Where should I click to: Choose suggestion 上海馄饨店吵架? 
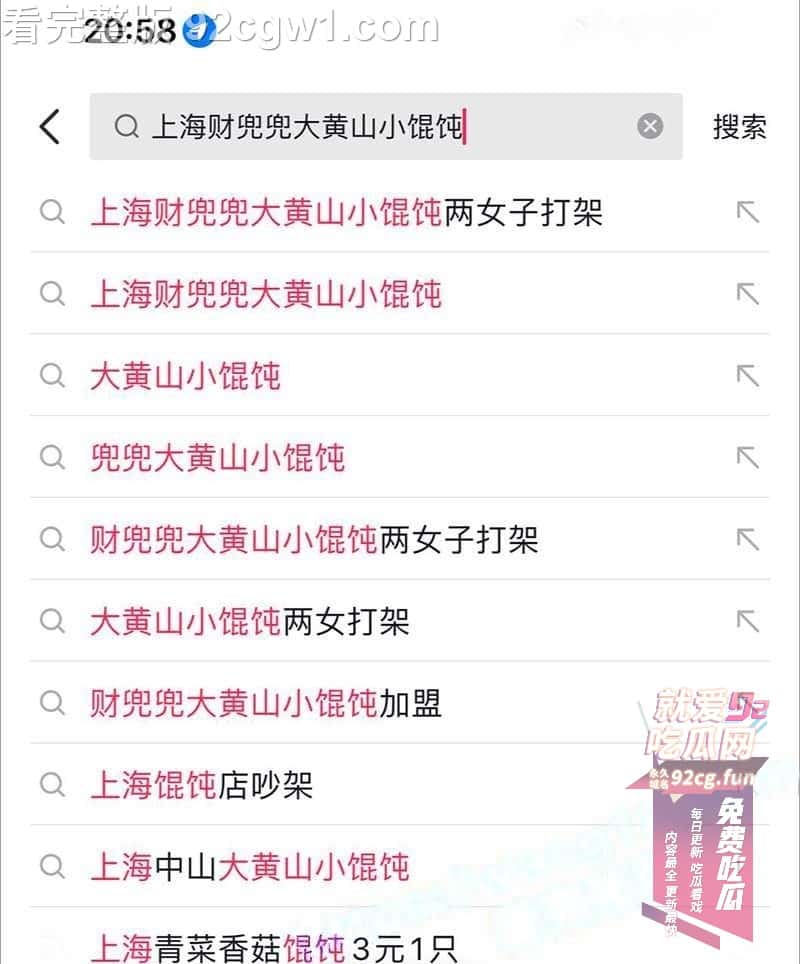point(202,786)
